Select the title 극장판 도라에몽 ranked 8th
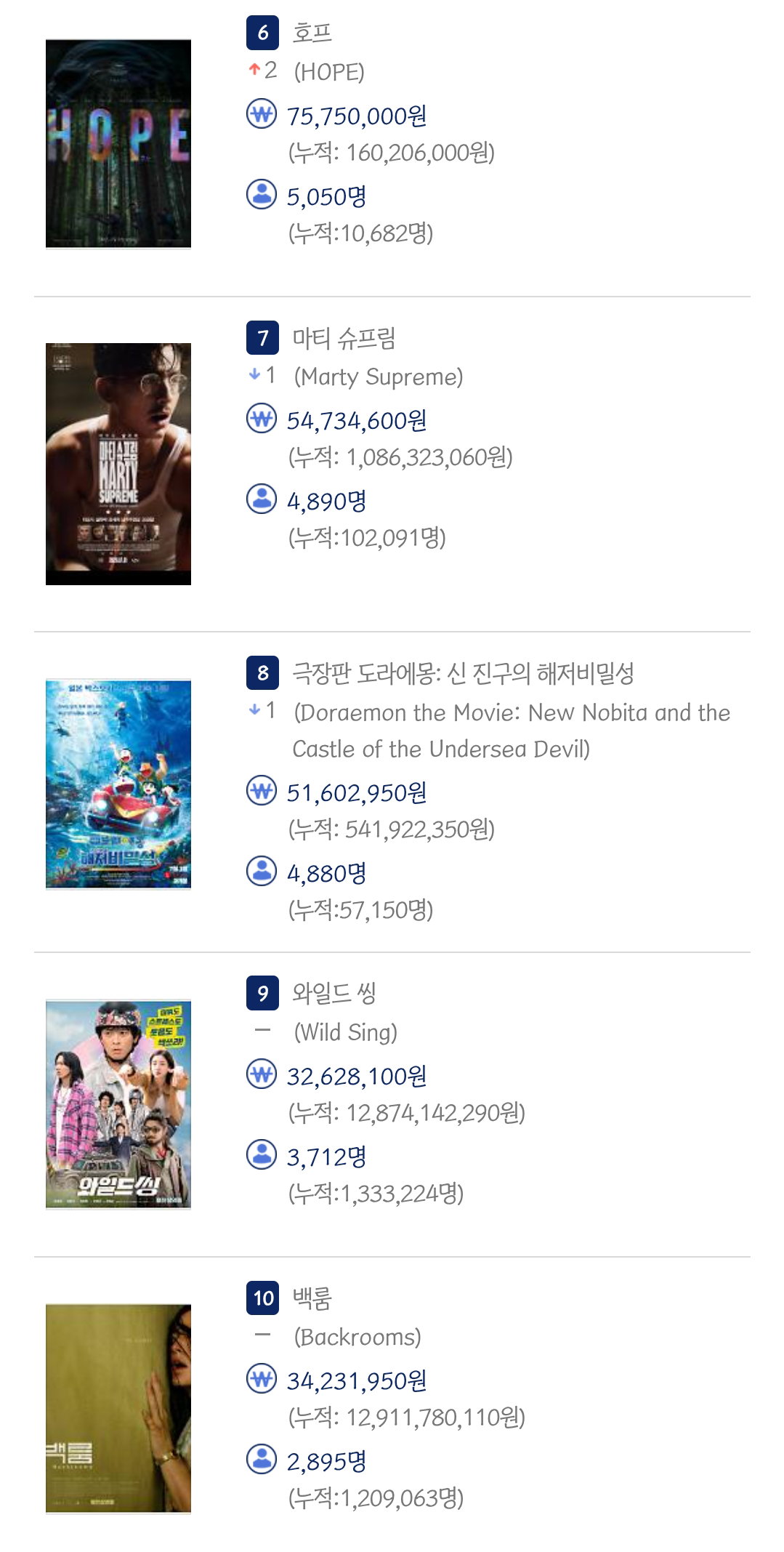Image resolution: width=784 pixels, height=1552 pixels. click(463, 673)
